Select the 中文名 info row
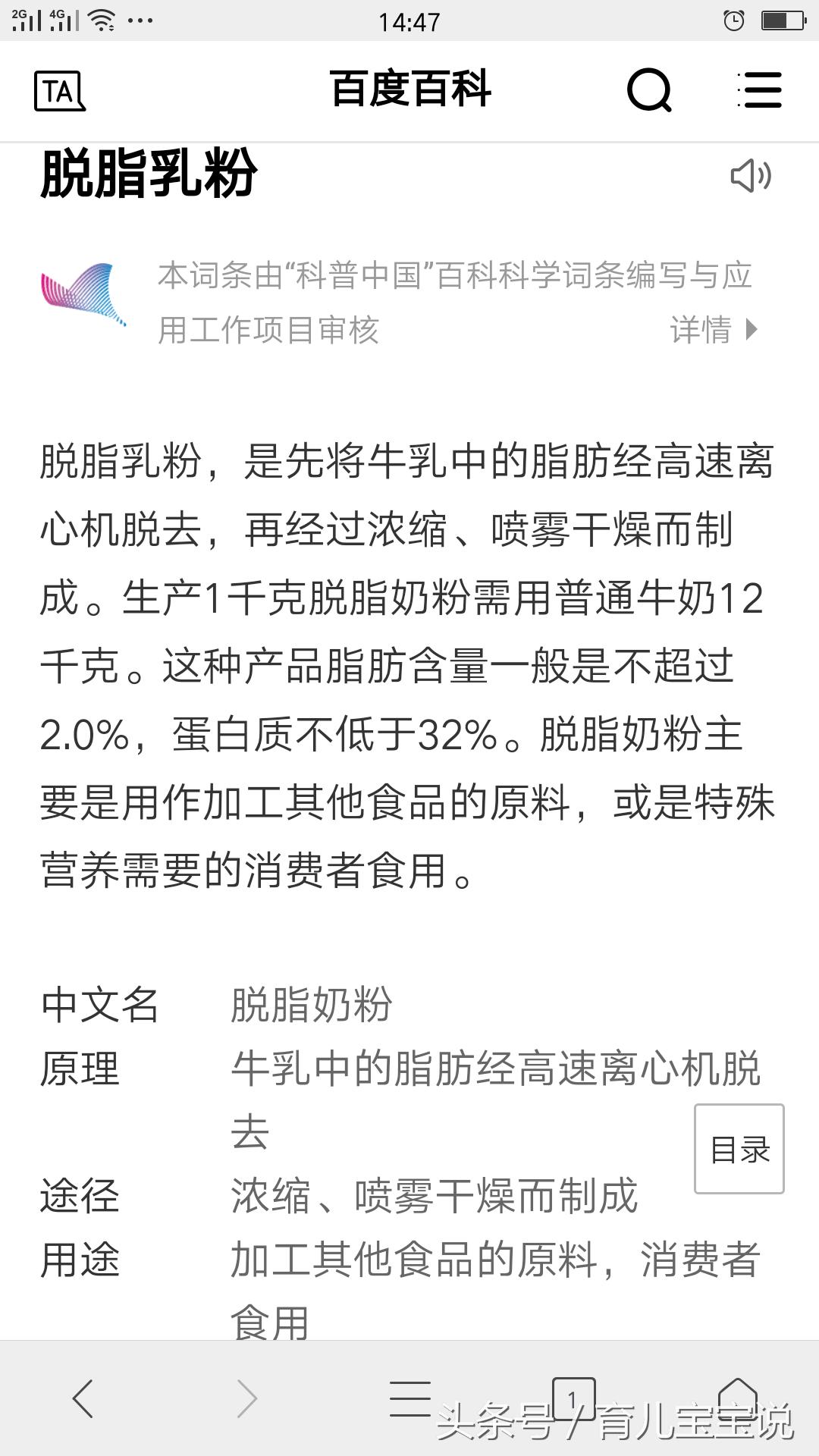The height and width of the screenshot is (1456, 819). pyautogui.click(x=102, y=1003)
